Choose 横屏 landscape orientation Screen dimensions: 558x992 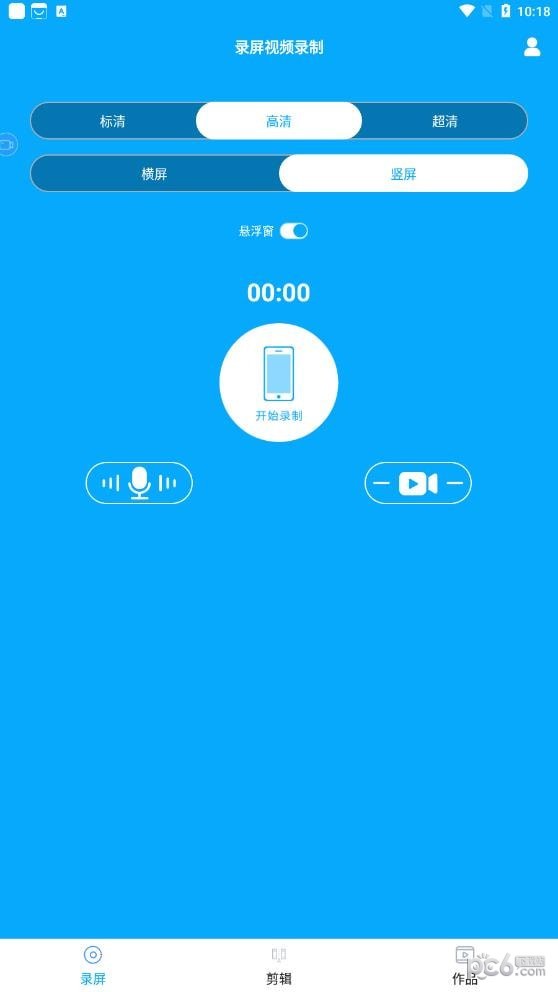pyautogui.click(x=154, y=173)
